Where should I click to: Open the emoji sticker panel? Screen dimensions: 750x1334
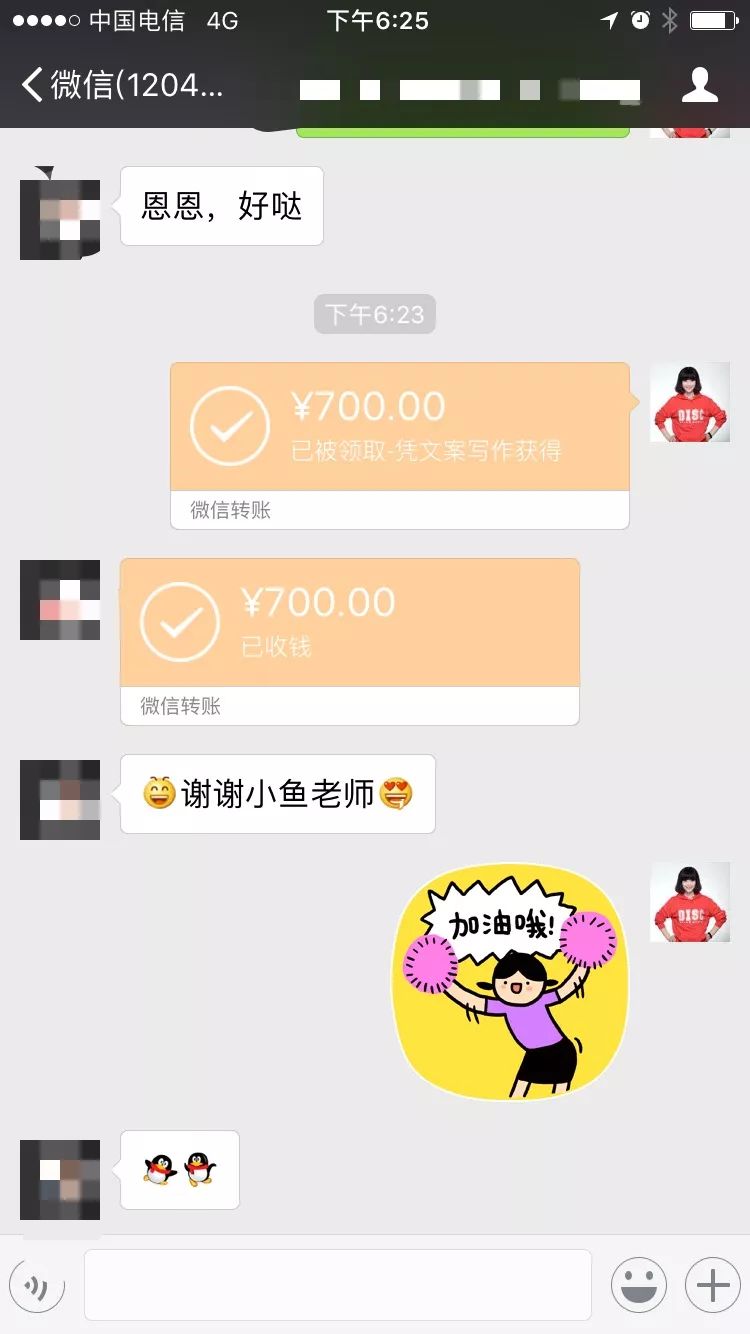(x=638, y=1285)
